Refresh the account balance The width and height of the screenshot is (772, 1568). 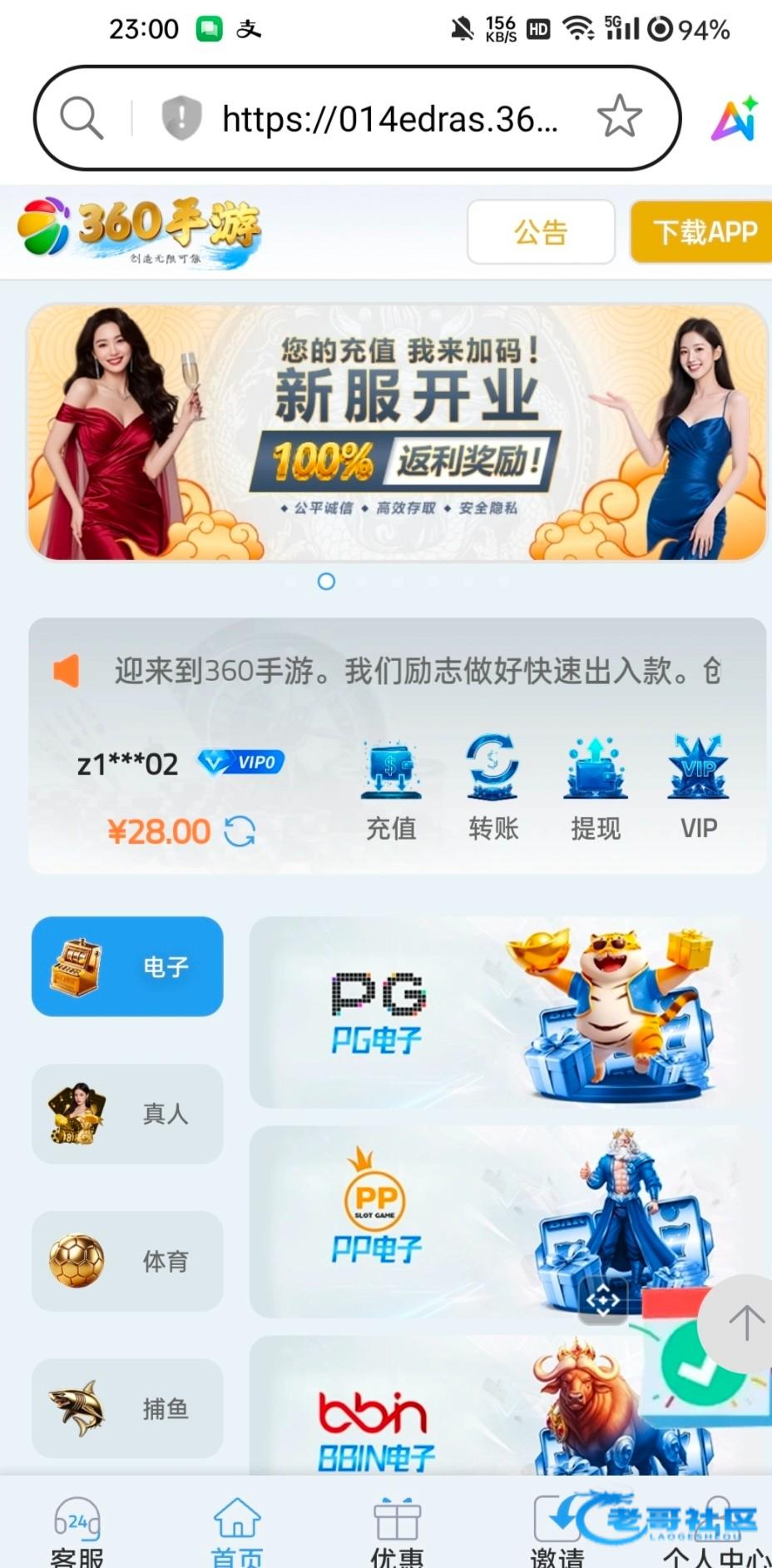point(240,831)
